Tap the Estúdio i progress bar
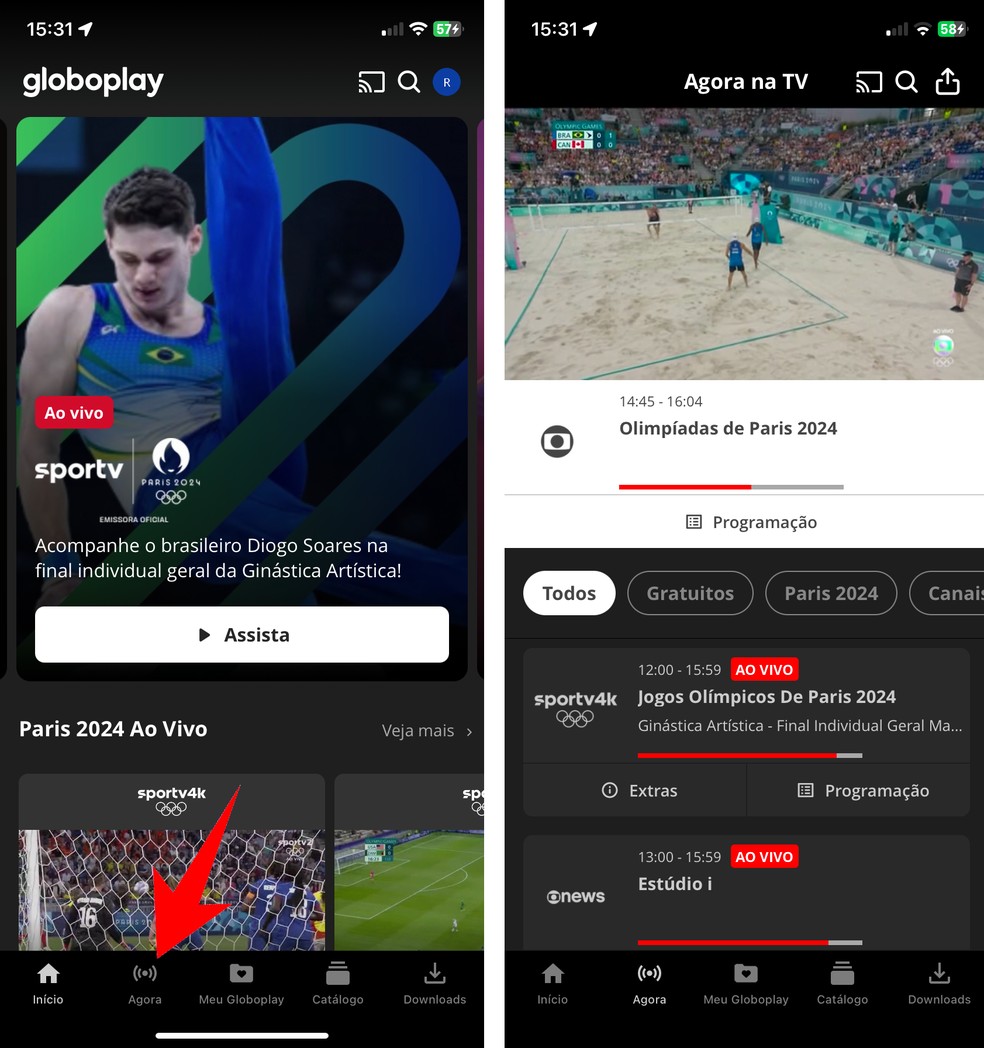The height and width of the screenshot is (1048, 984). coord(750,941)
